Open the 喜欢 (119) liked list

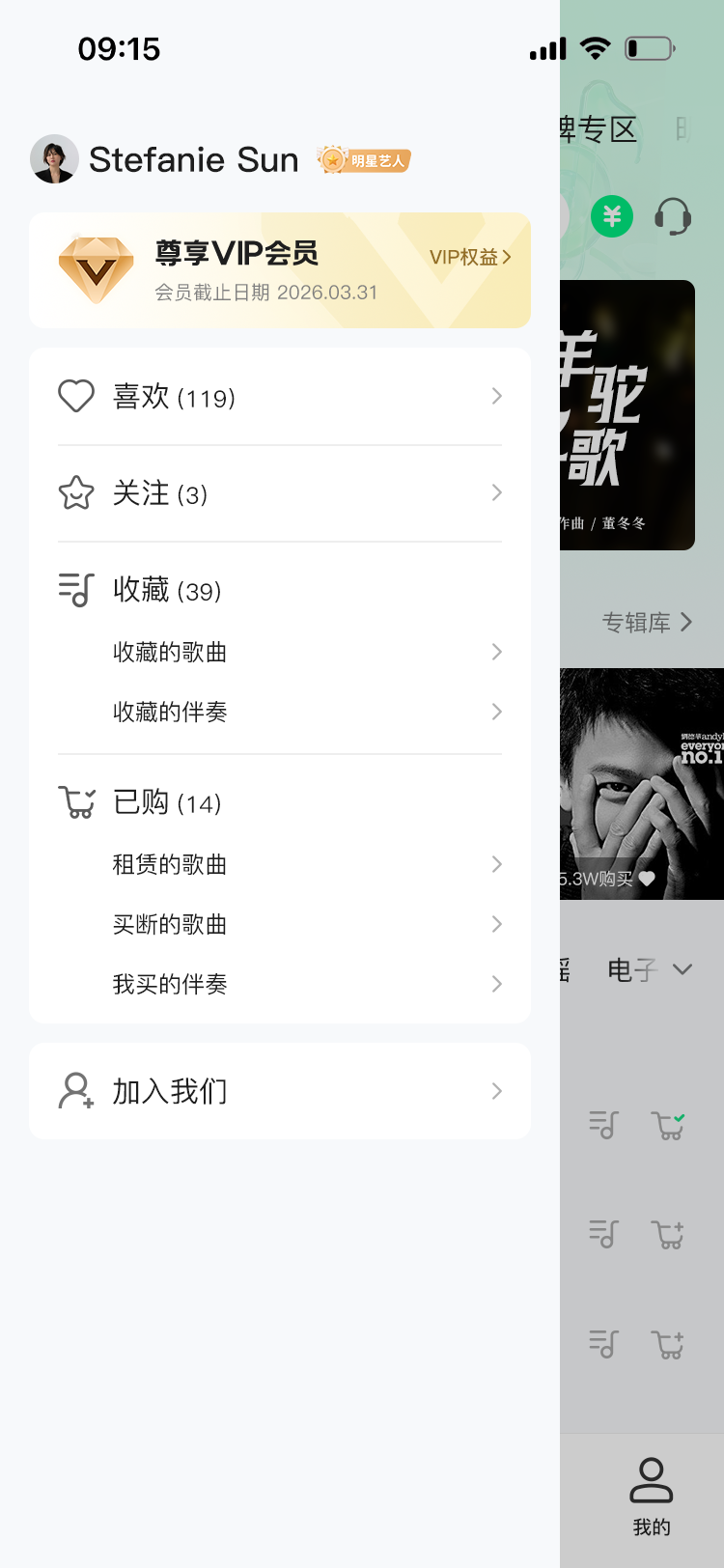pos(280,397)
